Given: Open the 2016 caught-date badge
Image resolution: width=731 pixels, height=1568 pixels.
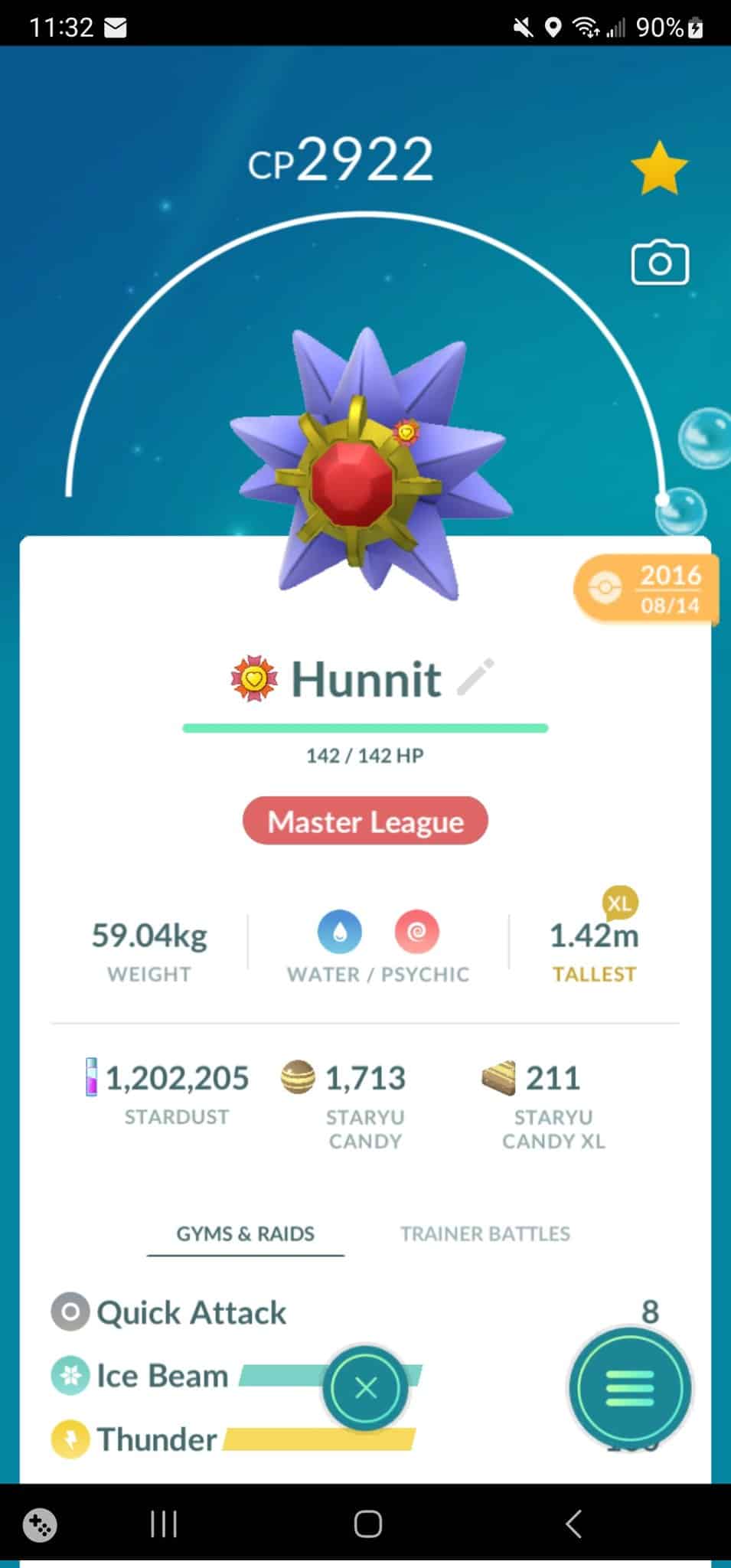Looking at the screenshot, I should click(x=648, y=589).
